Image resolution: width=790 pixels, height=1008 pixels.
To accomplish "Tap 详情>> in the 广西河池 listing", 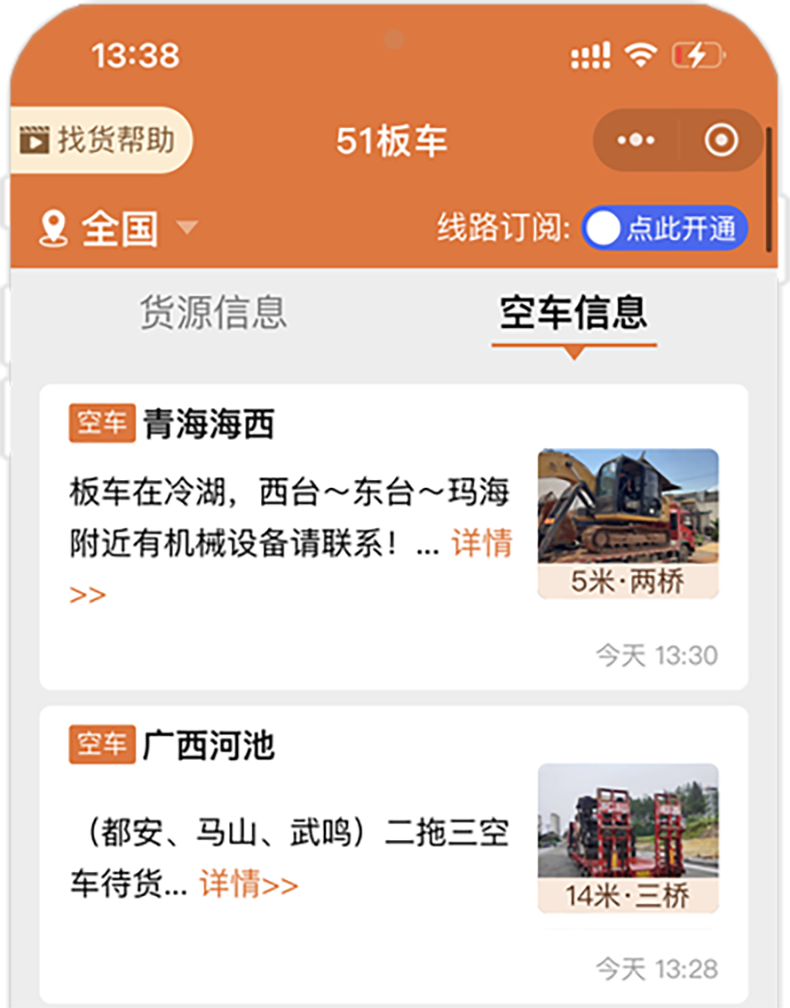I will pyautogui.click(x=249, y=885).
